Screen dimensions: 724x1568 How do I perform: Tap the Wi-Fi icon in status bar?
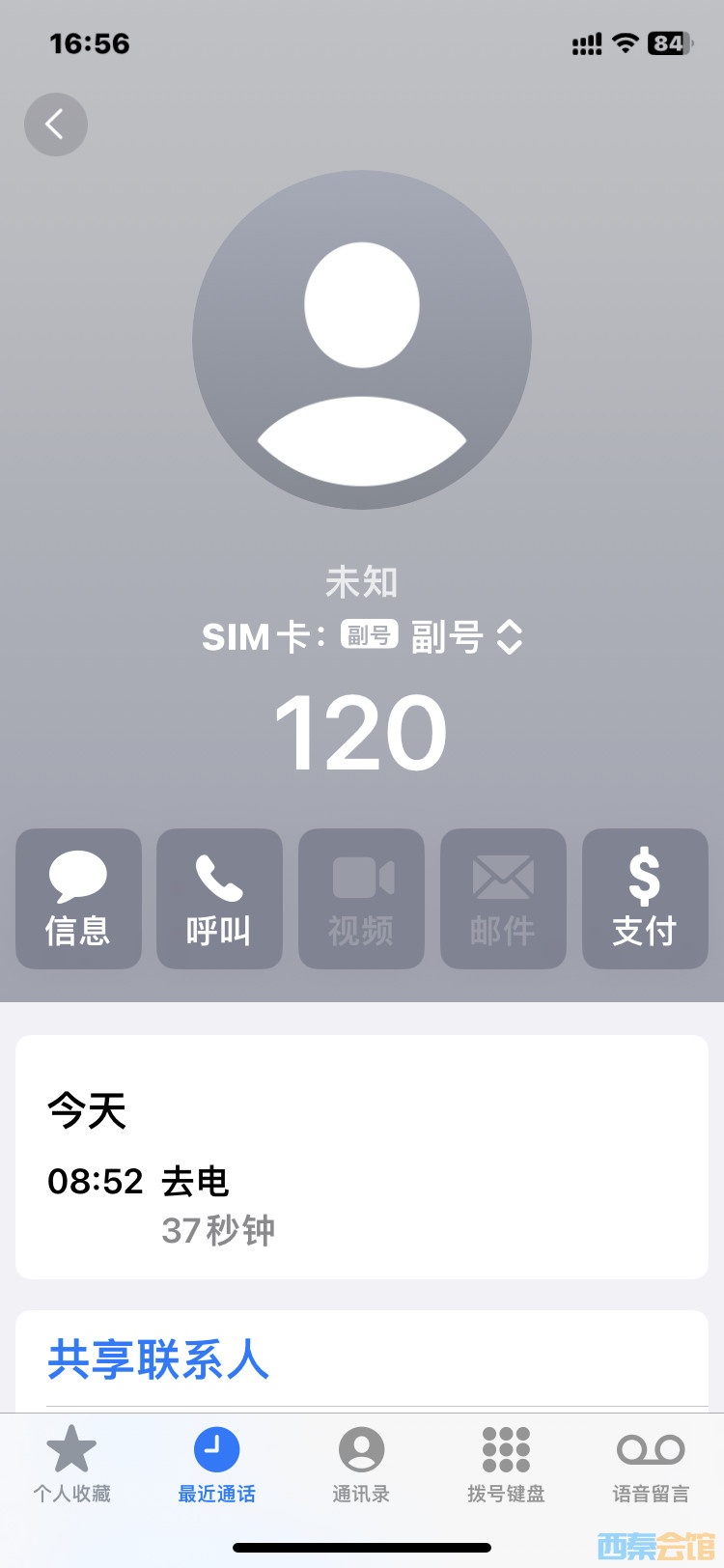(624, 43)
